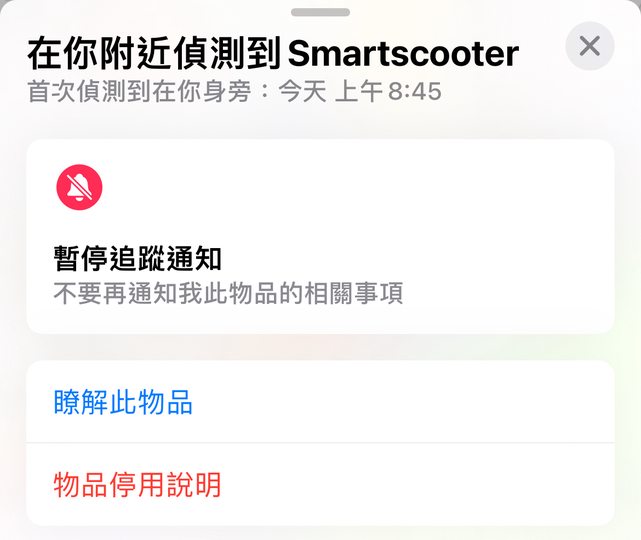Viewport: 641px width, 540px height.
Task: Close the Smartscooter detection sheet
Action: [590, 46]
